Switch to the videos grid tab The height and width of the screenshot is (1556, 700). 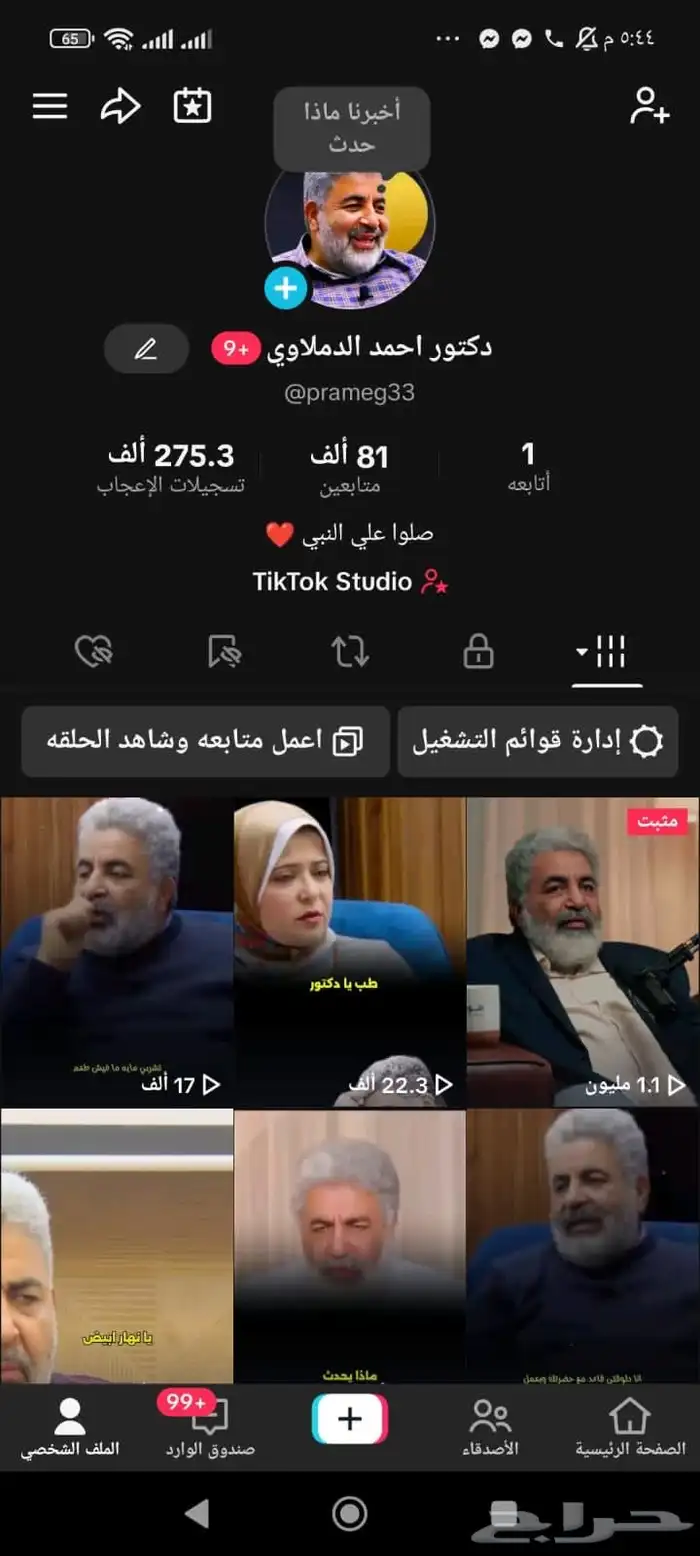pos(607,653)
